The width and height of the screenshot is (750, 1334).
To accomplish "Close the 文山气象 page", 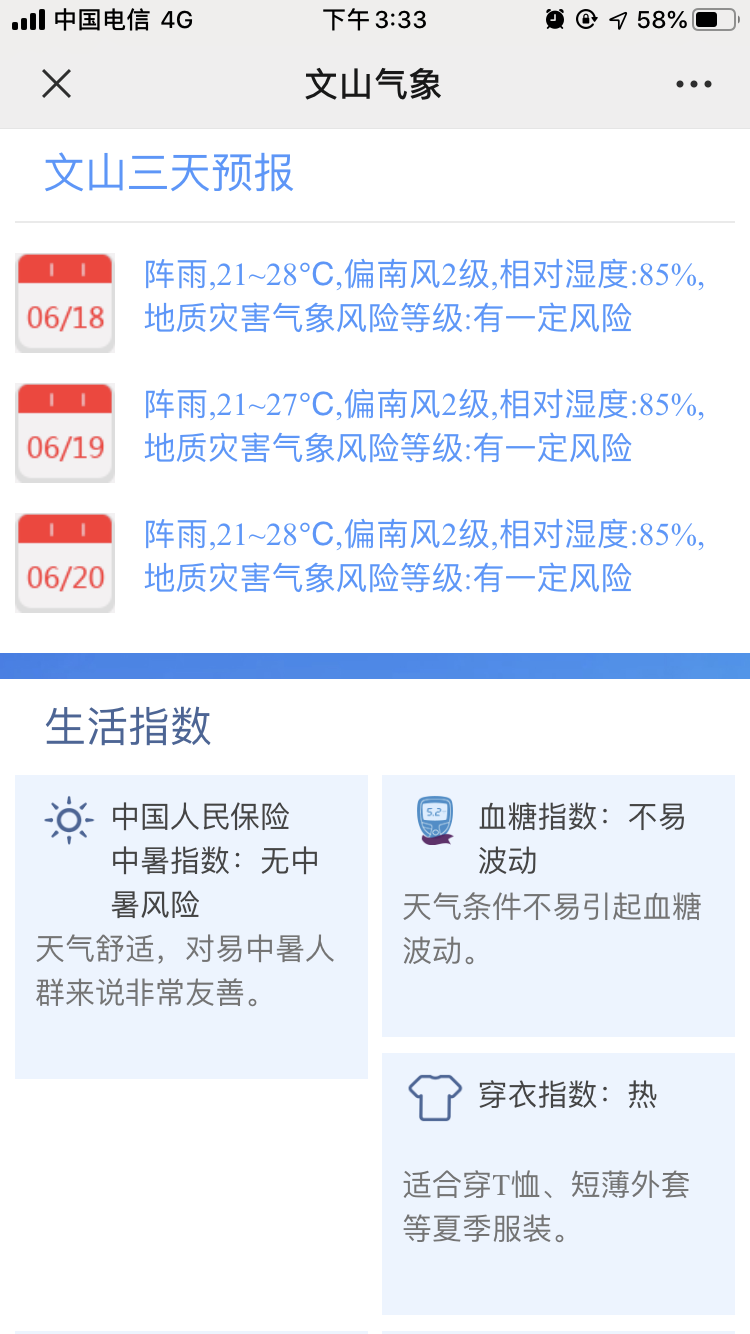I will [57, 84].
